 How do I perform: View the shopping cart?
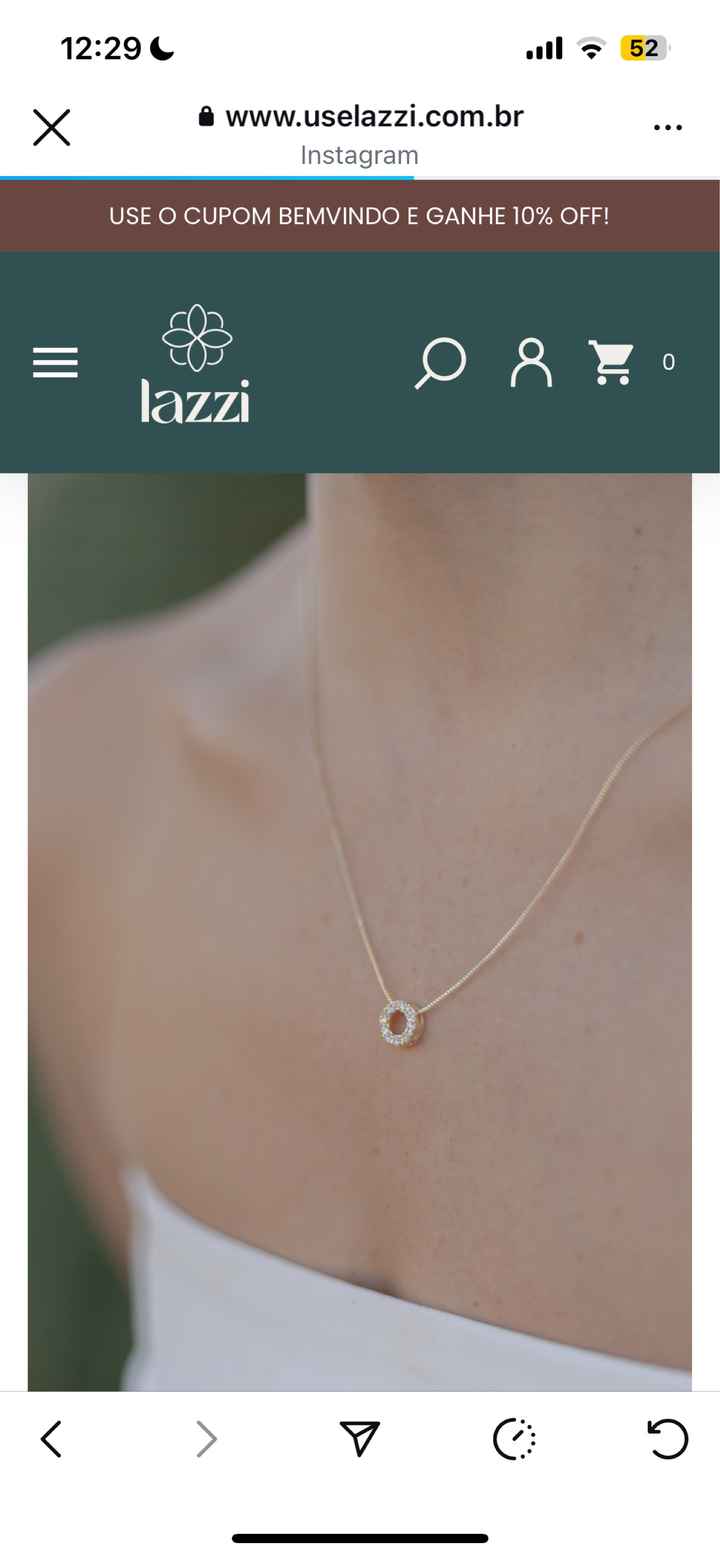[x=612, y=362]
